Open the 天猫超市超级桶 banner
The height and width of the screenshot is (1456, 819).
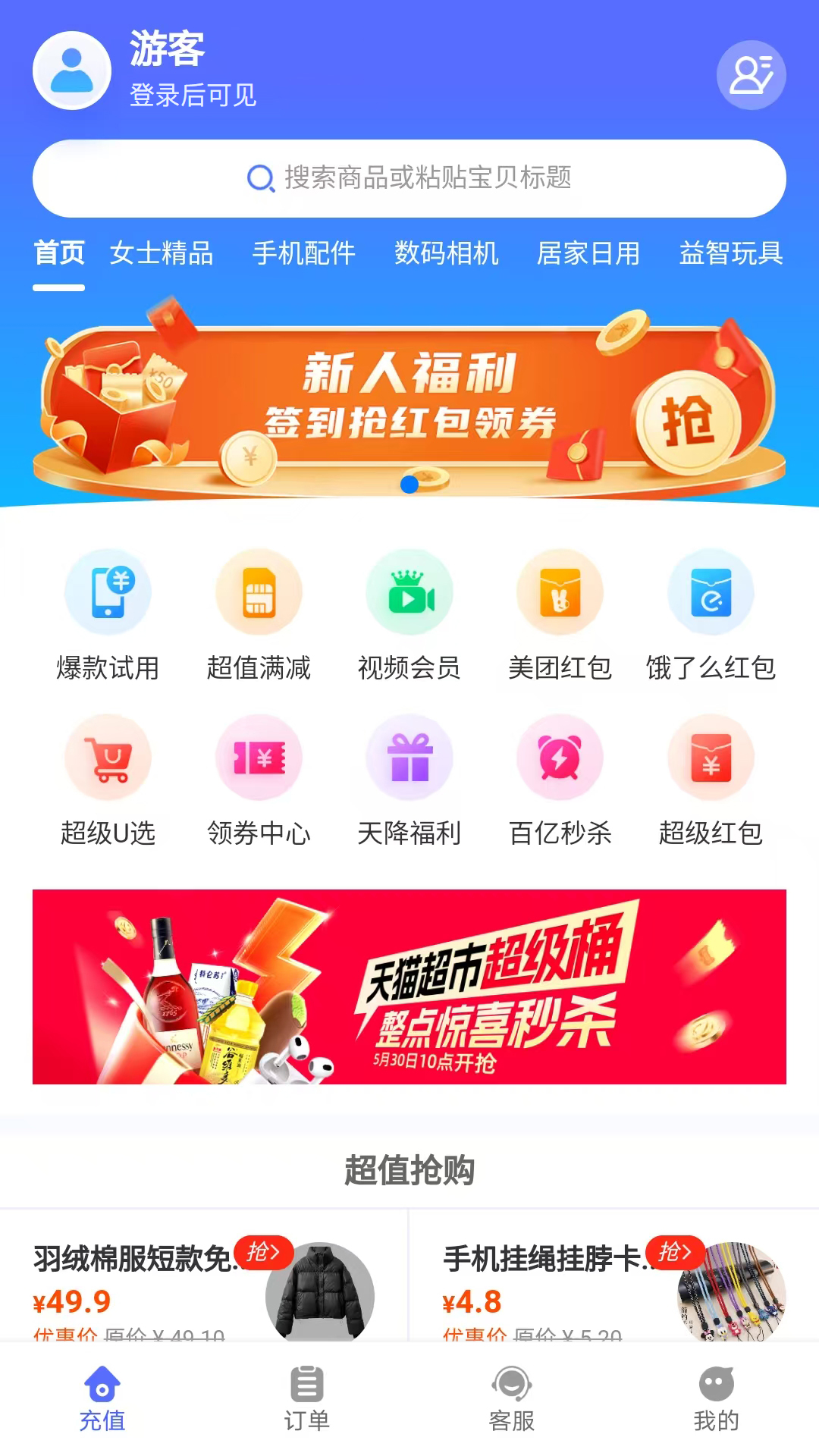click(x=409, y=987)
